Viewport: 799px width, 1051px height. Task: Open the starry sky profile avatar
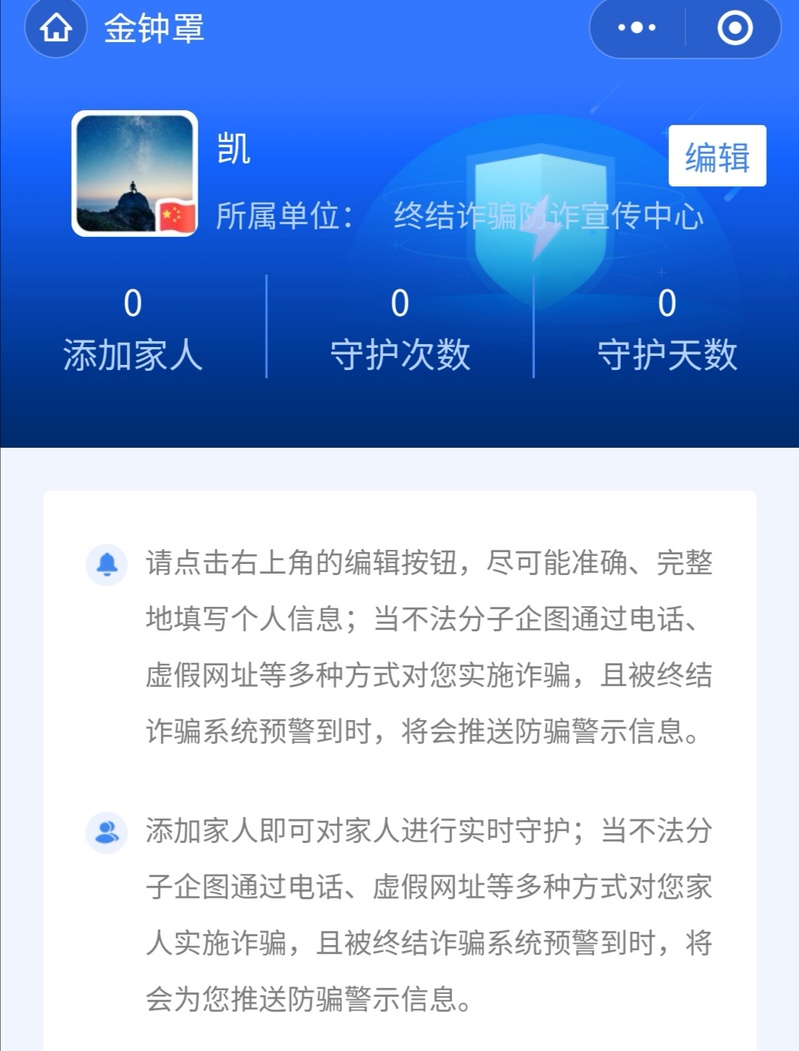(x=135, y=173)
